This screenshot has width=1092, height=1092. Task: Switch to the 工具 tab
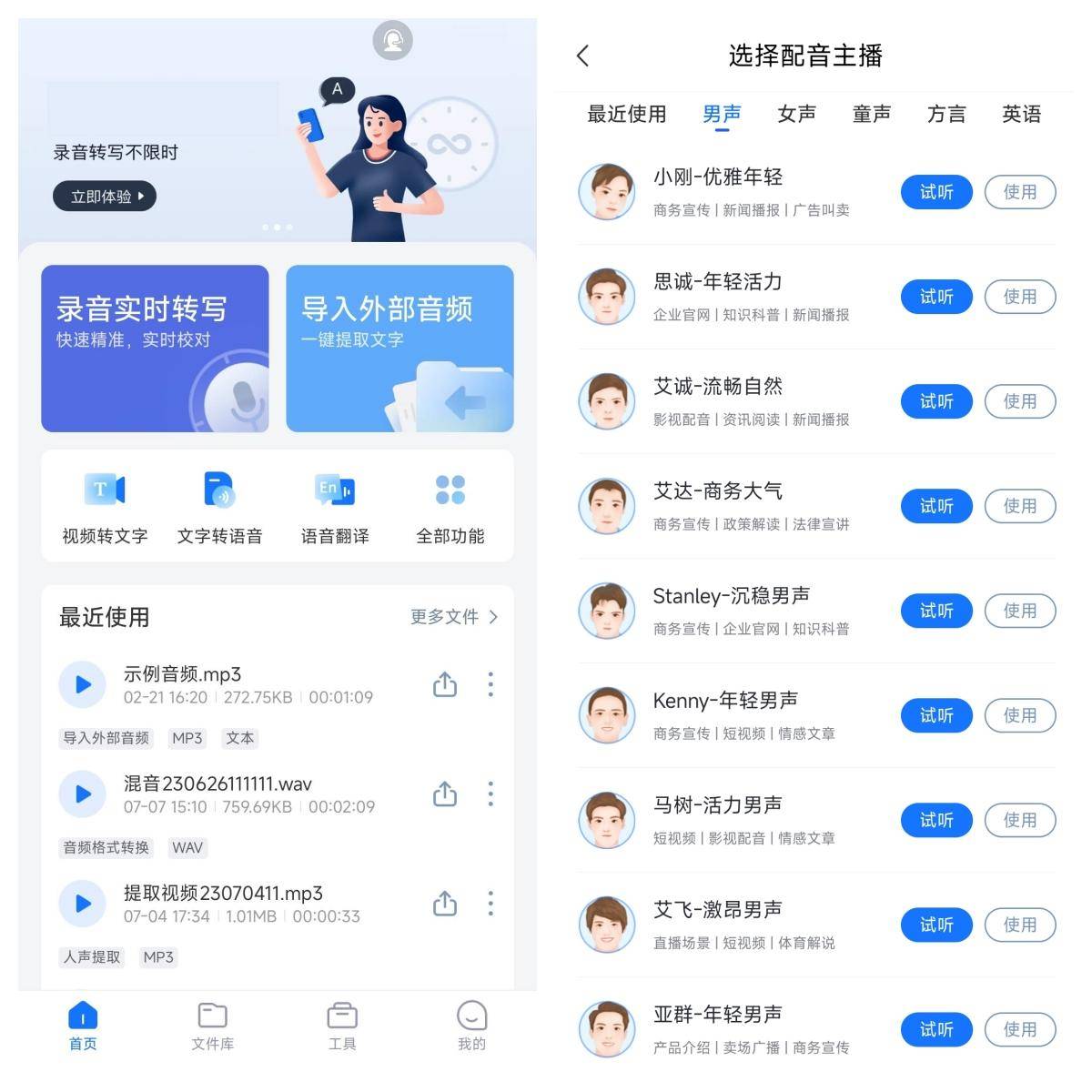(342, 1026)
